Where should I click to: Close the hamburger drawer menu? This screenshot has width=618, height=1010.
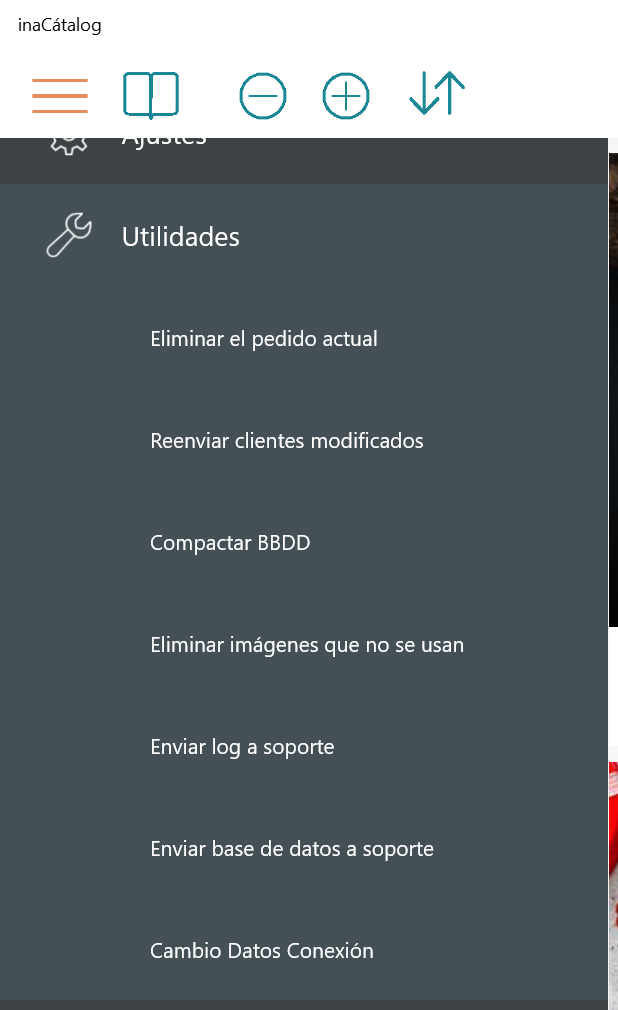60,96
